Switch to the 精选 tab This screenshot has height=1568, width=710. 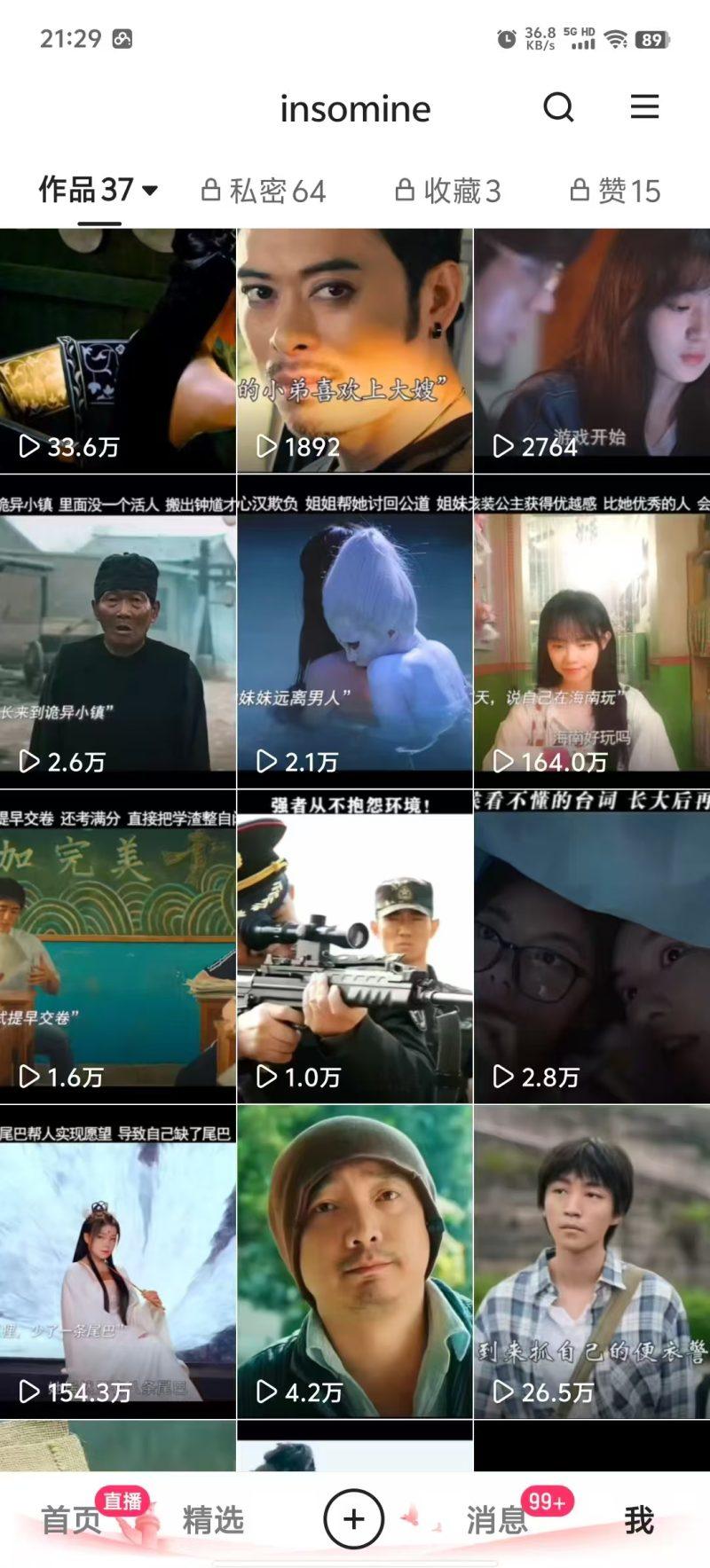tap(213, 1520)
